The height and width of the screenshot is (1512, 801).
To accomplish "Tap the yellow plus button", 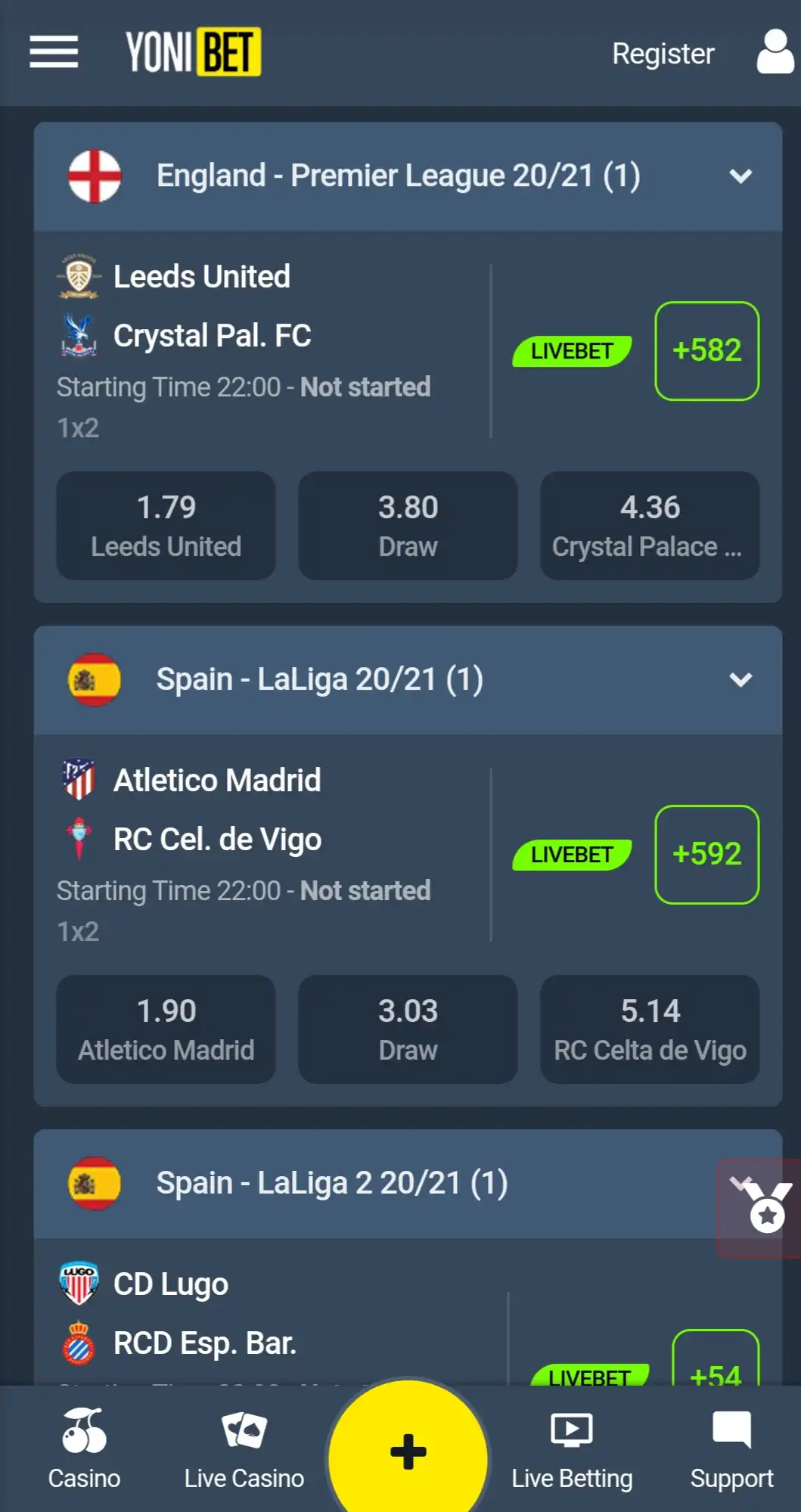I will click(x=408, y=1451).
